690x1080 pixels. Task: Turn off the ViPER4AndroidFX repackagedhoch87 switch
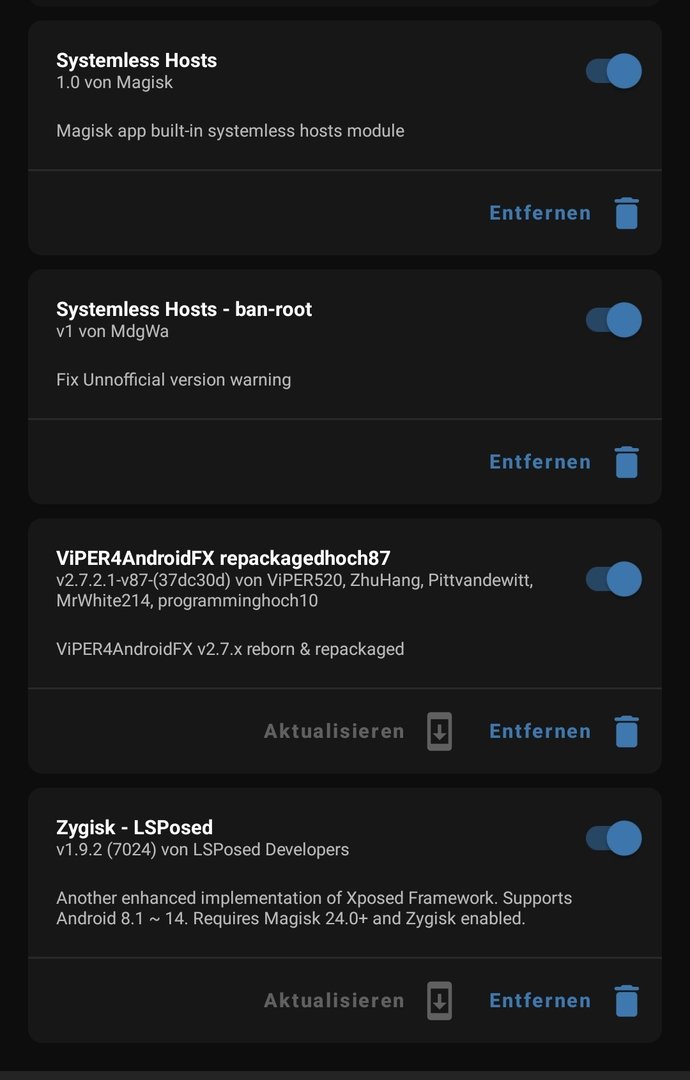coord(614,579)
